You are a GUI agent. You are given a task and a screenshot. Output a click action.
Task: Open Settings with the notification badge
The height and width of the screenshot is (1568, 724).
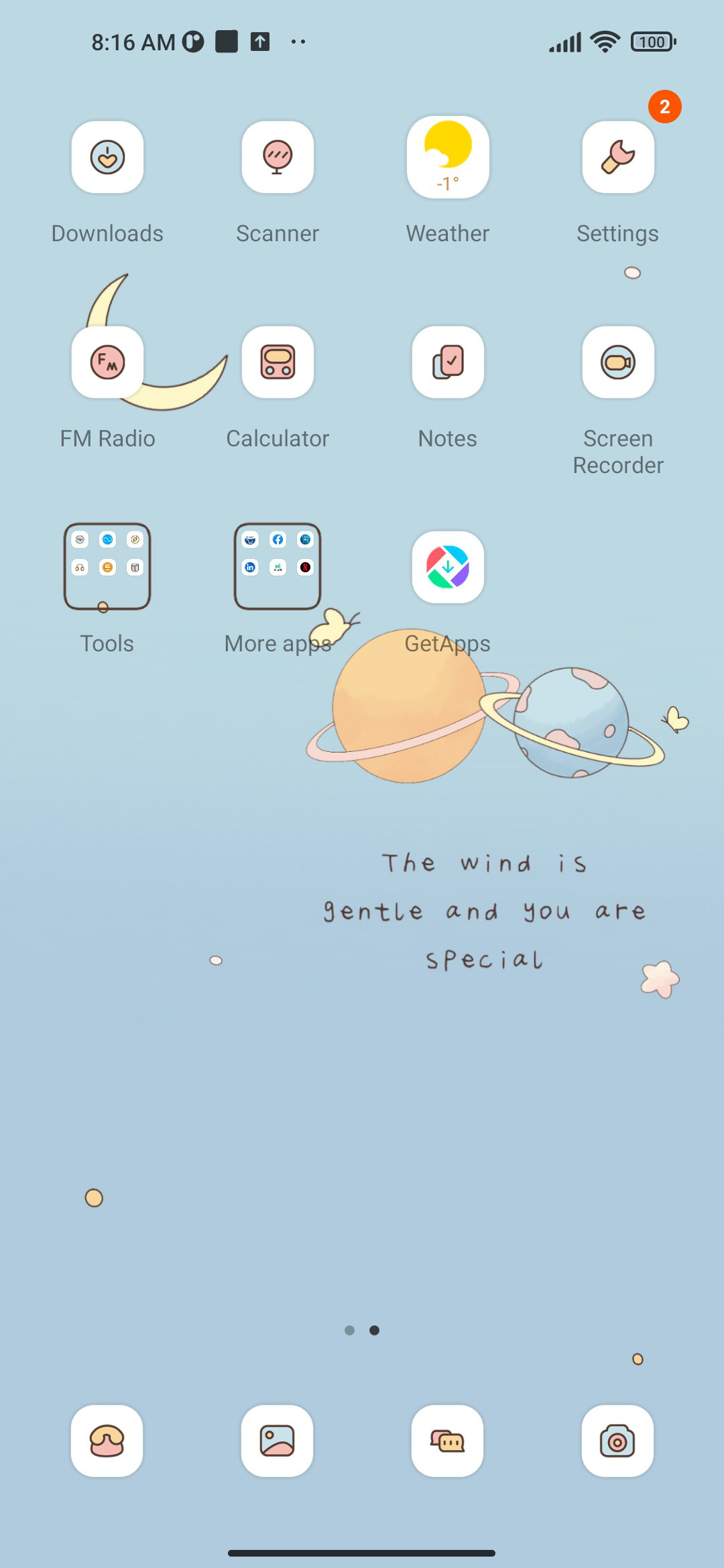[x=618, y=157]
